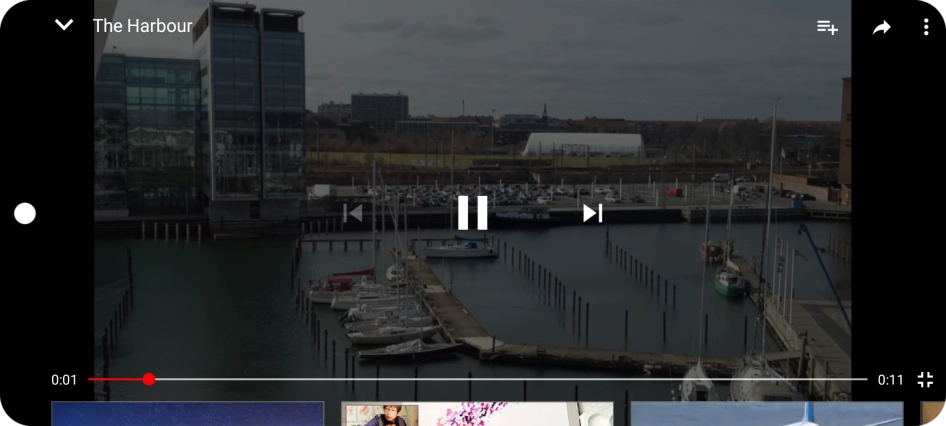The image size is (946, 426).
Task: Share this video
Action: coord(881,27)
